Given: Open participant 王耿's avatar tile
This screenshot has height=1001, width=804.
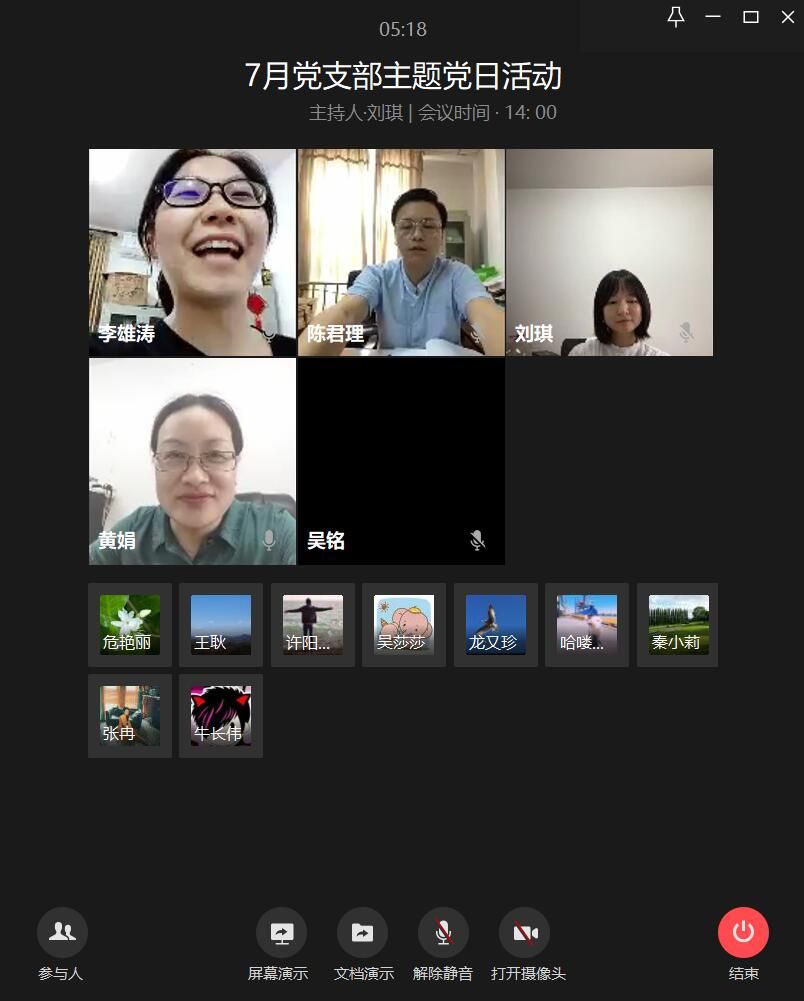Looking at the screenshot, I should (221, 625).
